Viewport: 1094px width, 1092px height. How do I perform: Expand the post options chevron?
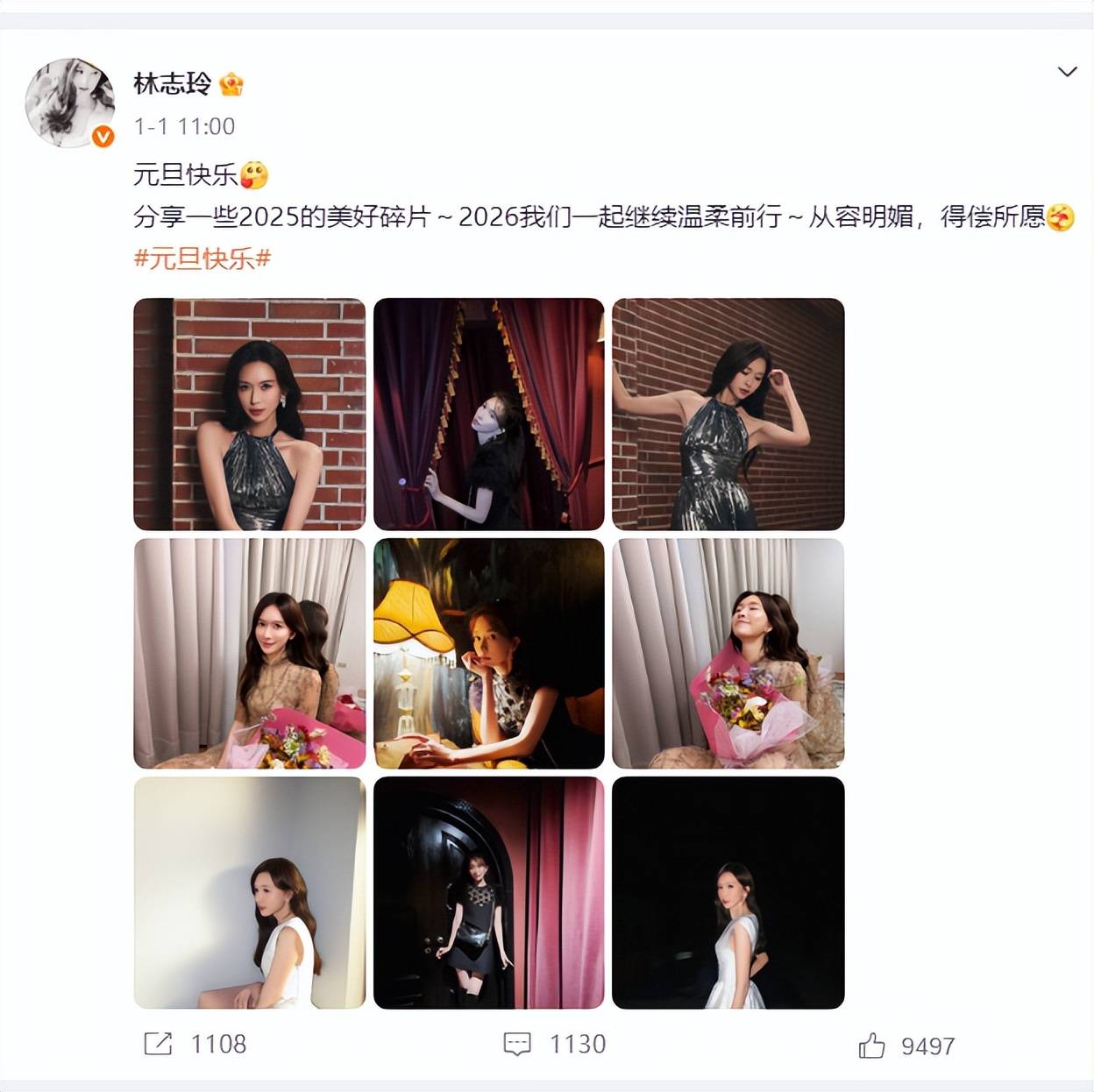click(x=1067, y=72)
